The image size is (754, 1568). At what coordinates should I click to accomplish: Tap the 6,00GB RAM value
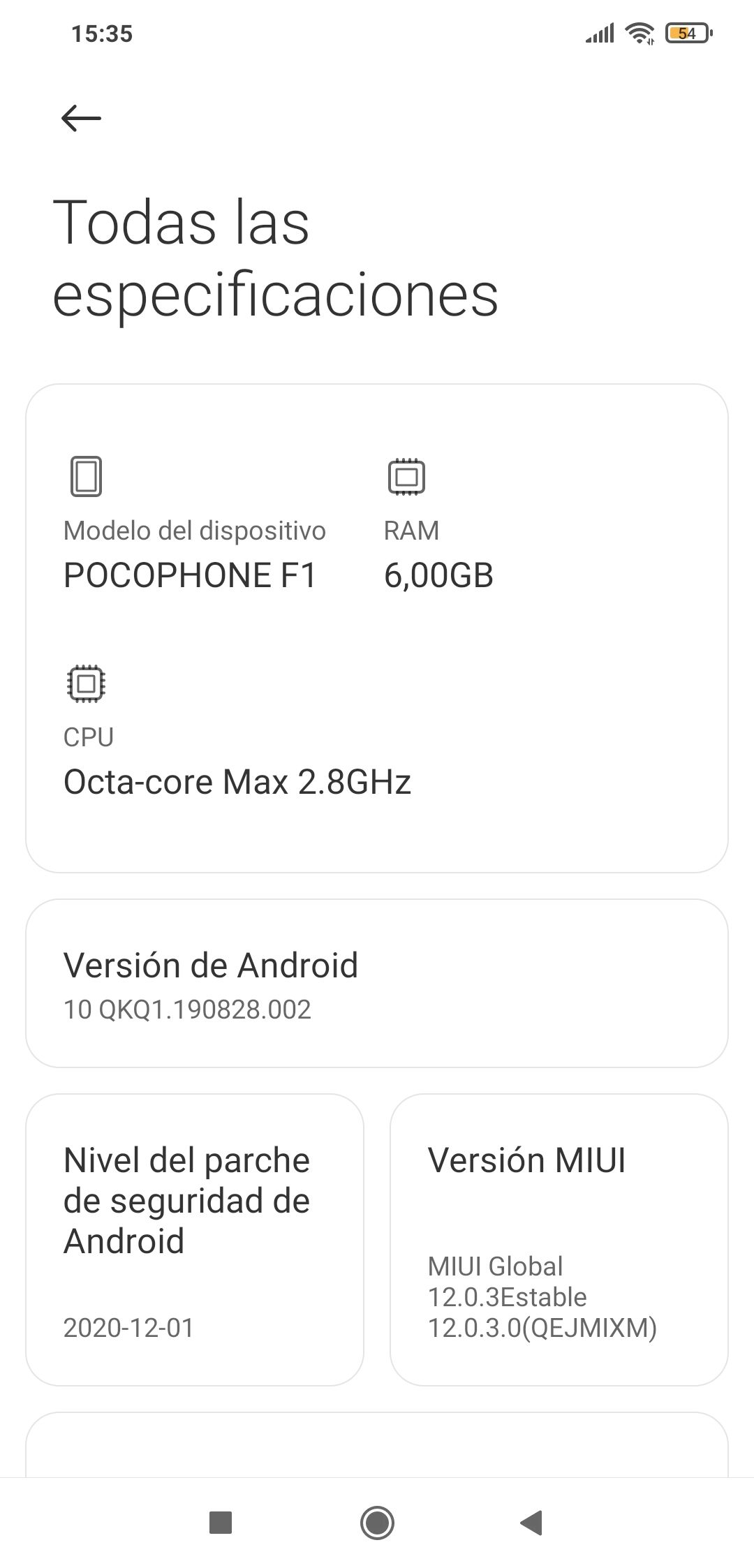438,576
